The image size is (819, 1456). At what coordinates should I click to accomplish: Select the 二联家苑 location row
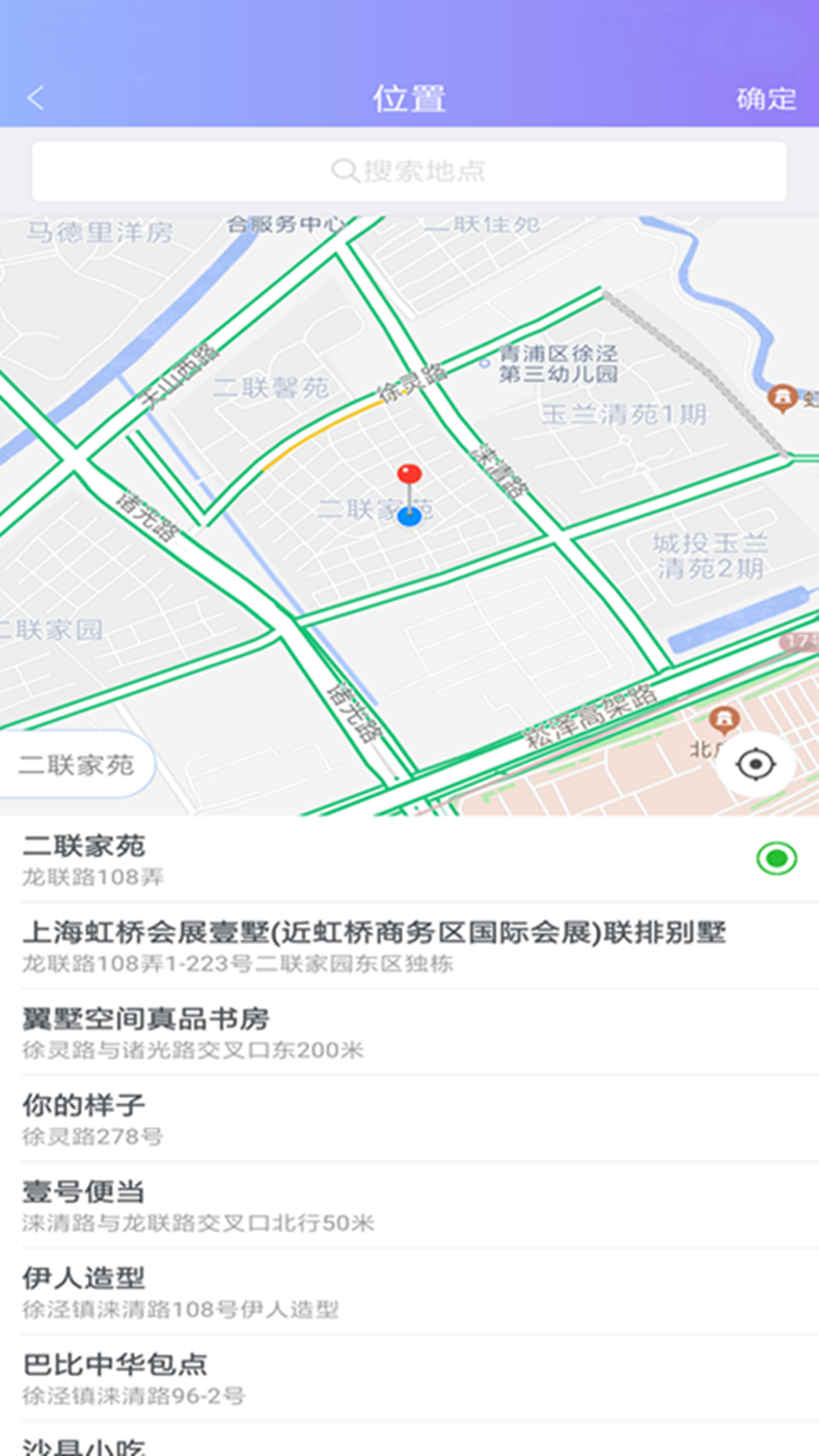[409, 859]
